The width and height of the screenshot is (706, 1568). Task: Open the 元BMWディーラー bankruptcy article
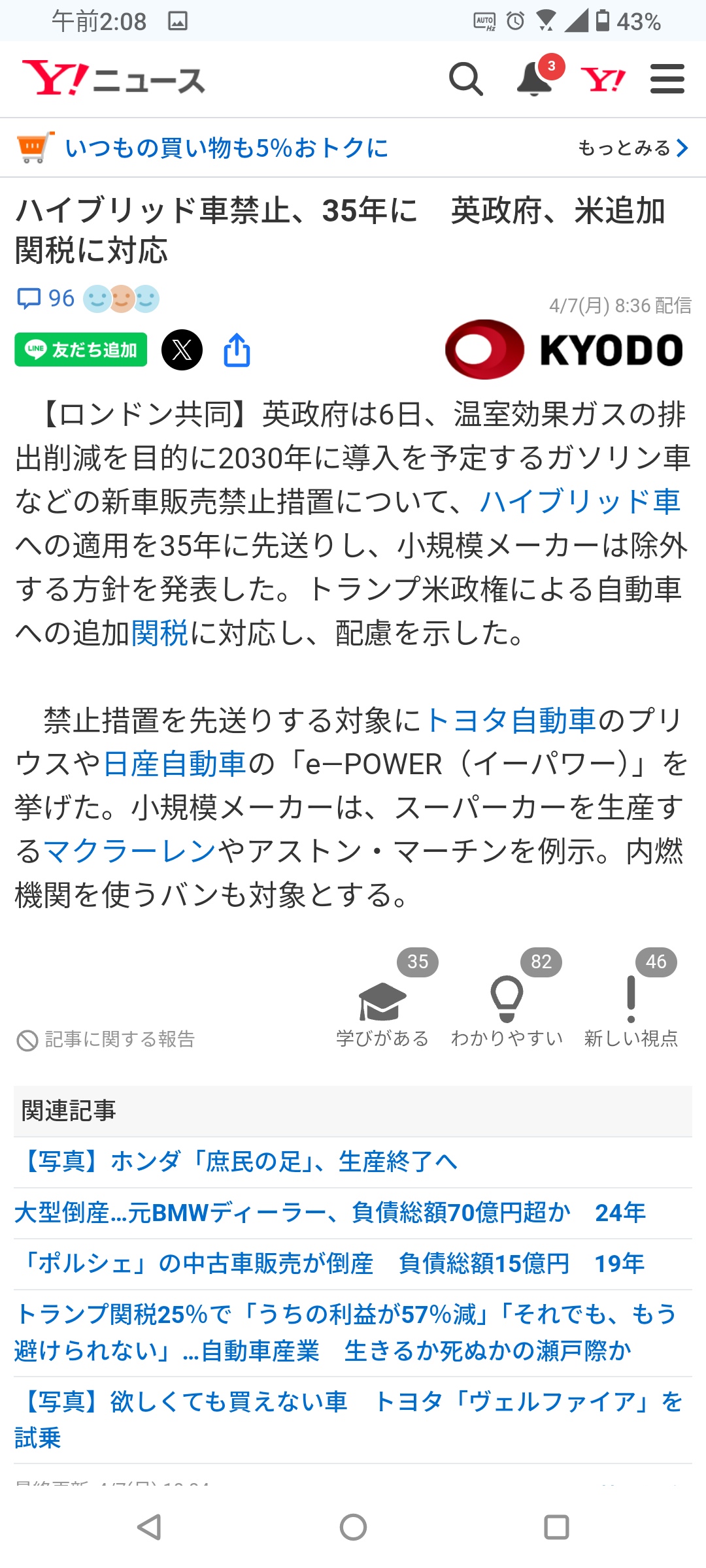coord(330,1213)
